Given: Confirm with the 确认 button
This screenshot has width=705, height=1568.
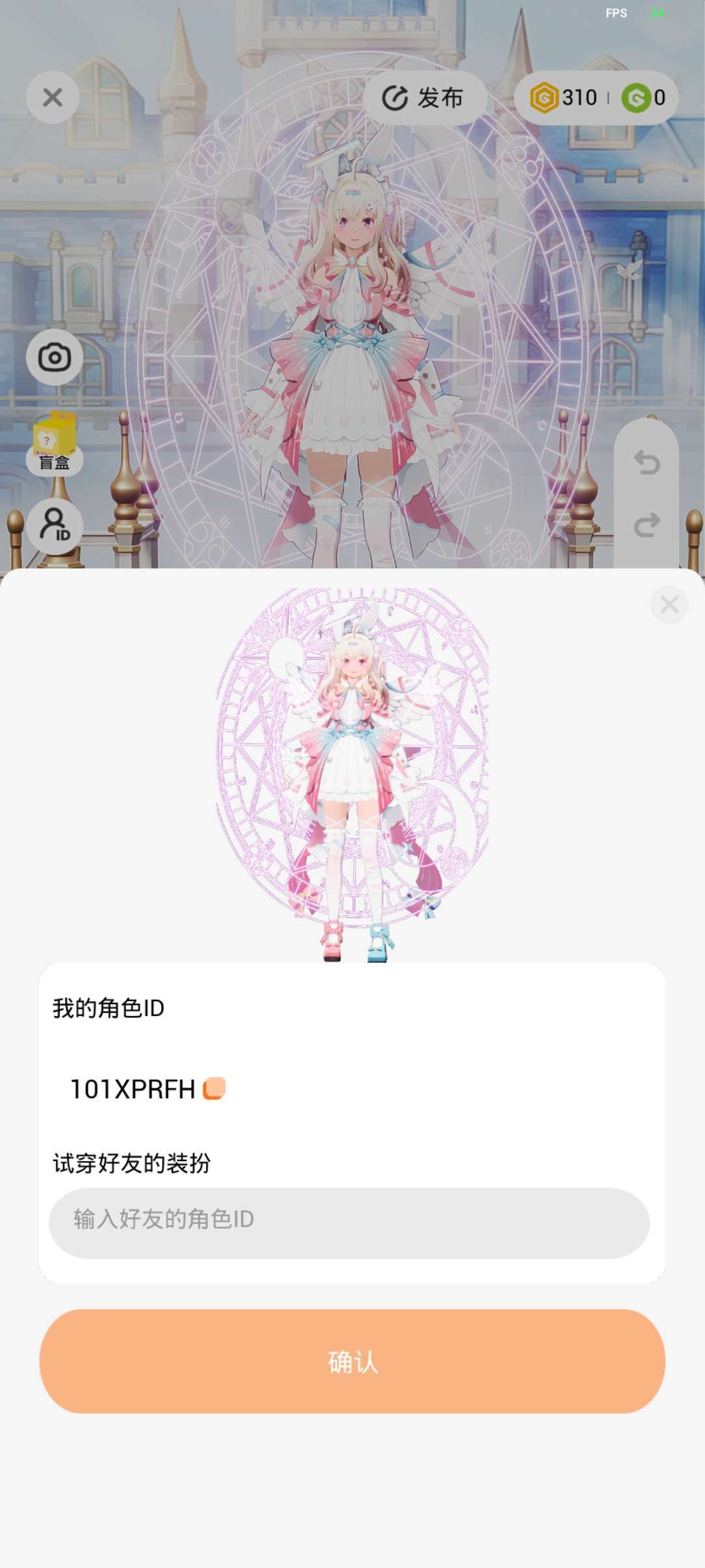Looking at the screenshot, I should coord(352,1361).
